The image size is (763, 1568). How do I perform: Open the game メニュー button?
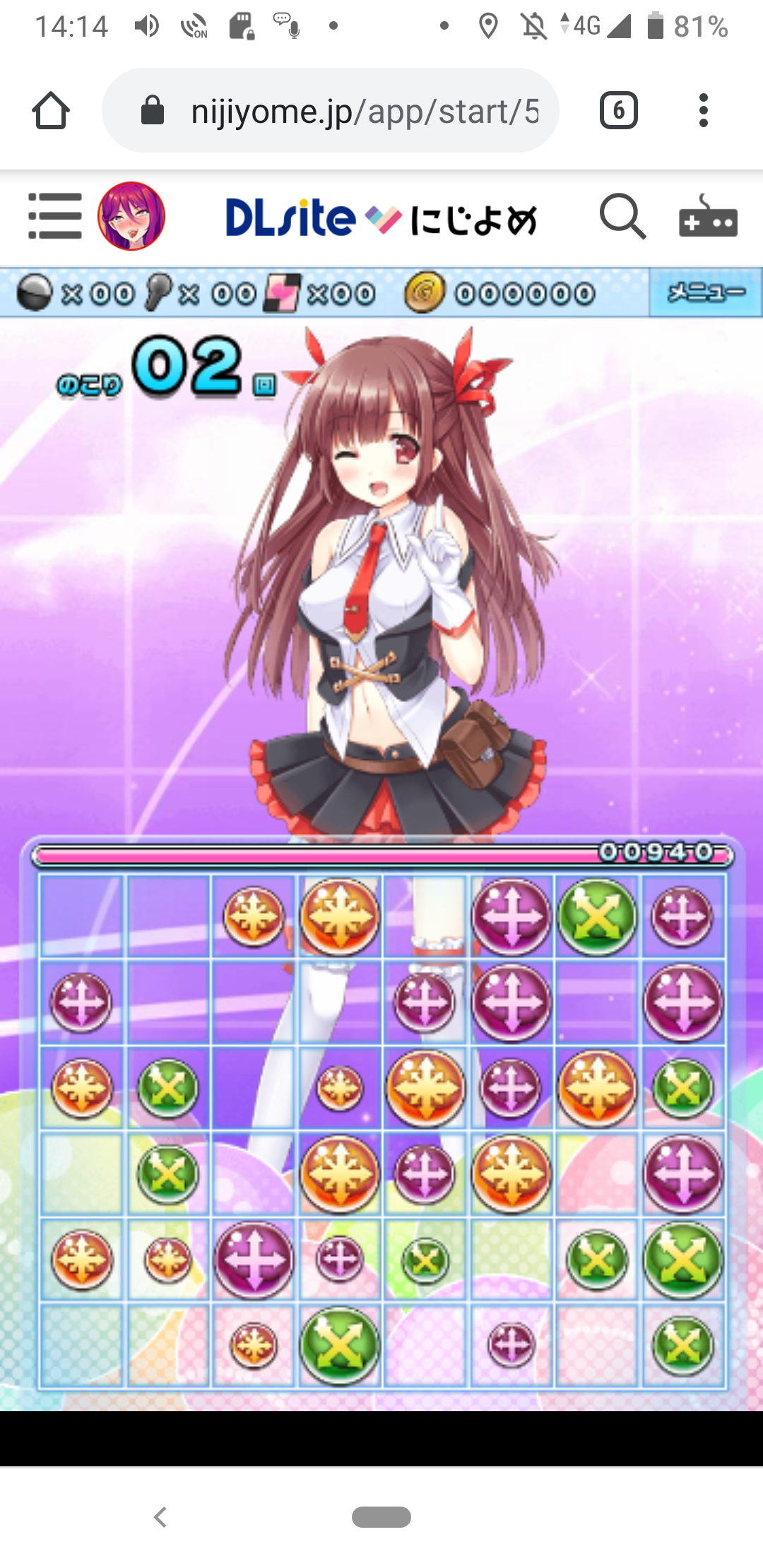click(x=705, y=292)
